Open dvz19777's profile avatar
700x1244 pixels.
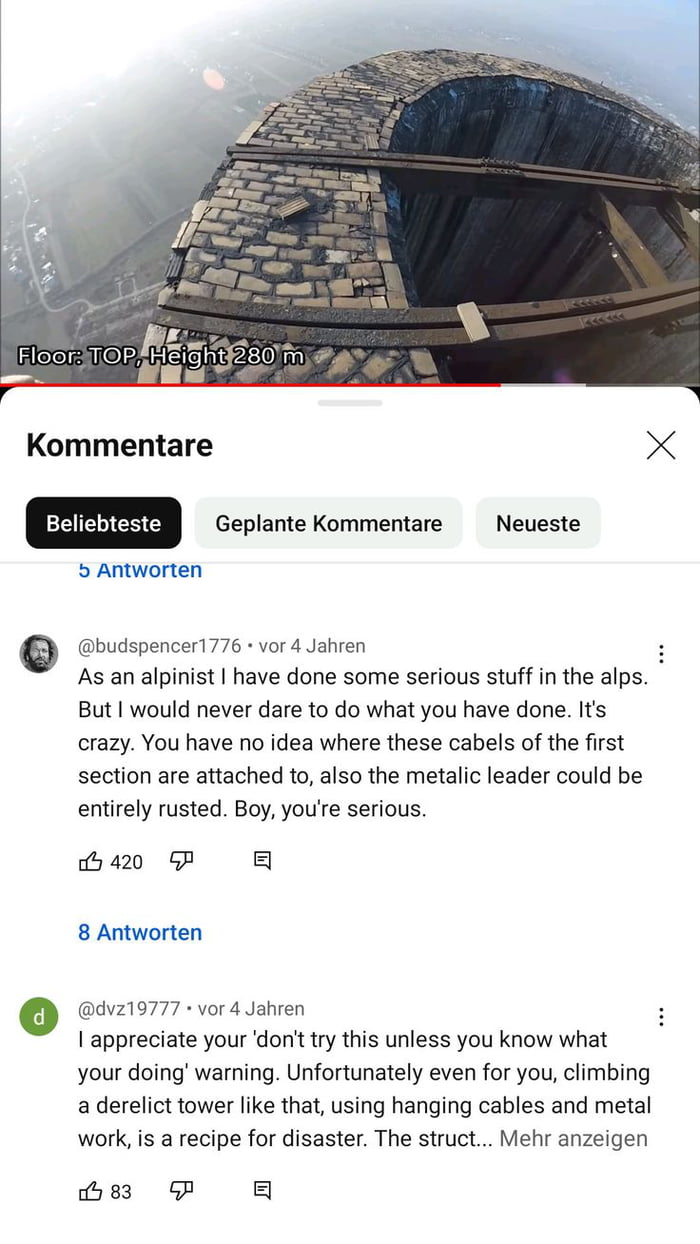(x=39, y=1018)
